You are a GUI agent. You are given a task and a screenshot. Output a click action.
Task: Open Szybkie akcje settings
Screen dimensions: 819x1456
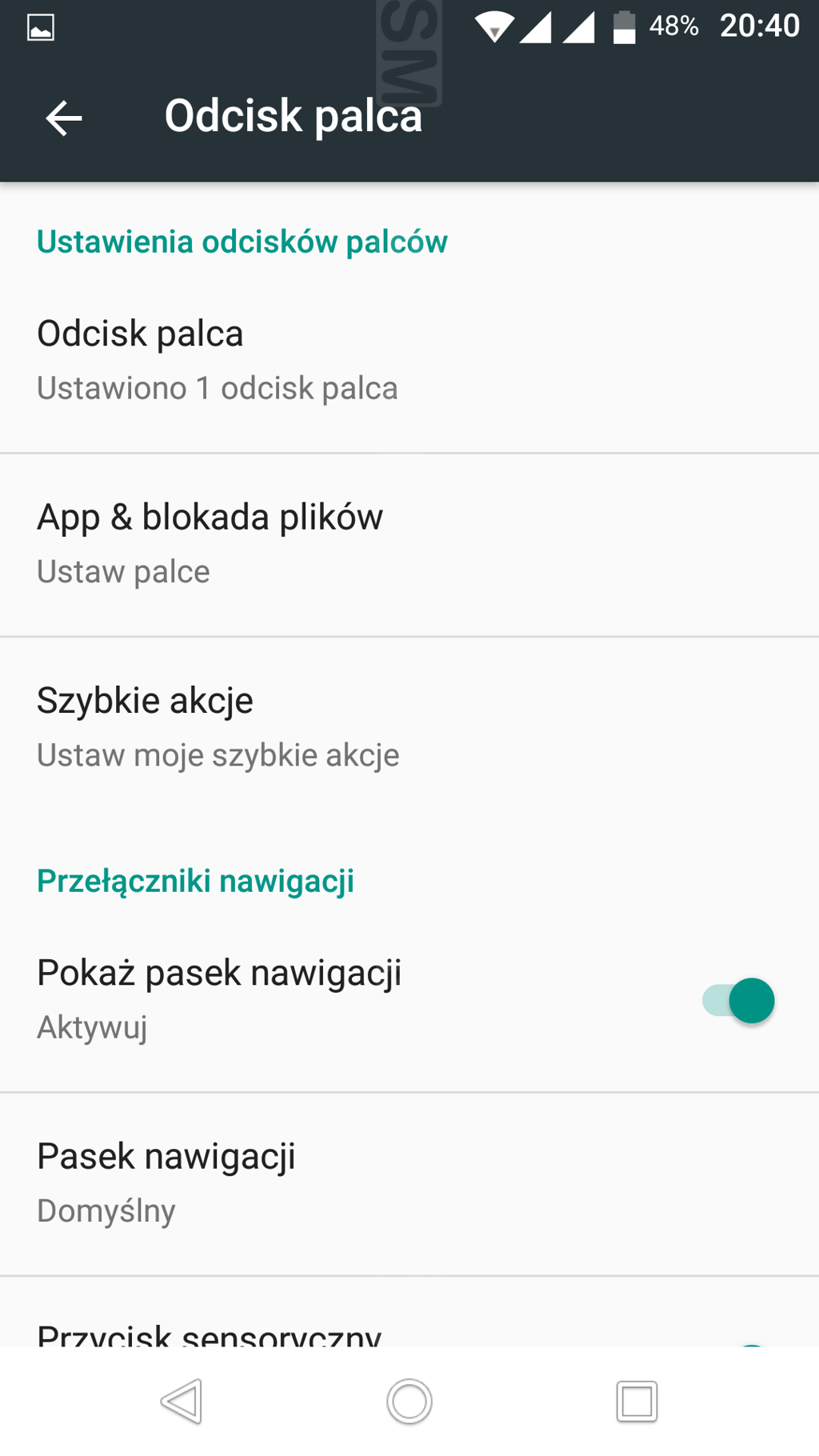(x=409, y=728)
